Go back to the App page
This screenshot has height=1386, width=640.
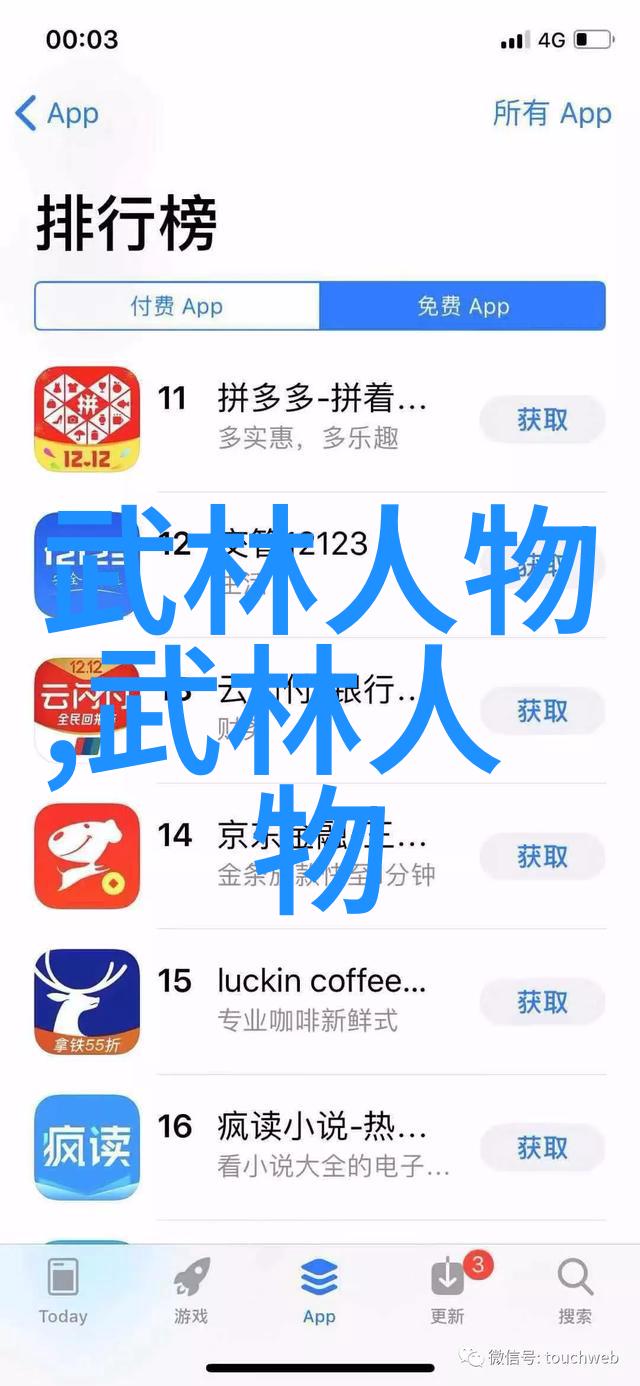58,113
